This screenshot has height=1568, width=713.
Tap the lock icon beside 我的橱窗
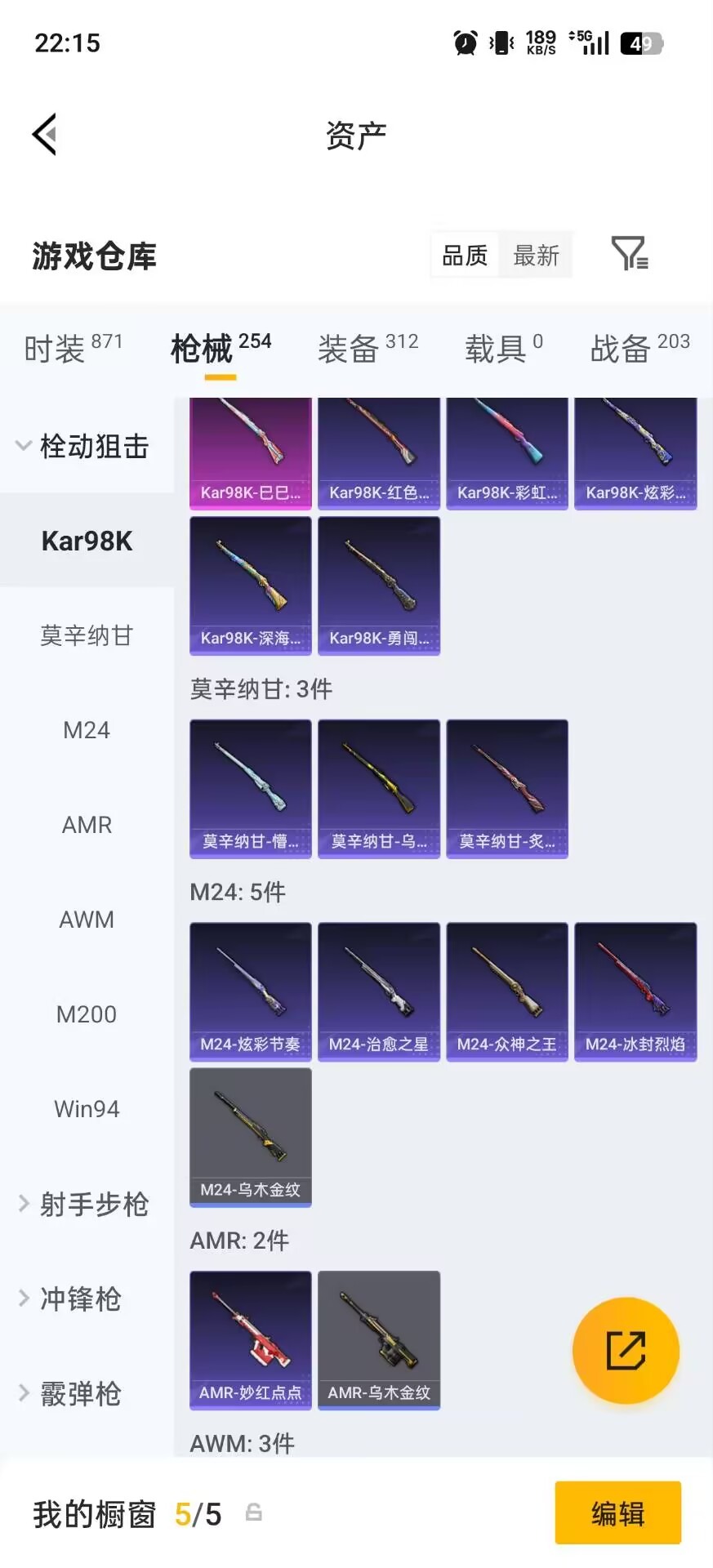pyautogui.click(x=253, y=1512)
